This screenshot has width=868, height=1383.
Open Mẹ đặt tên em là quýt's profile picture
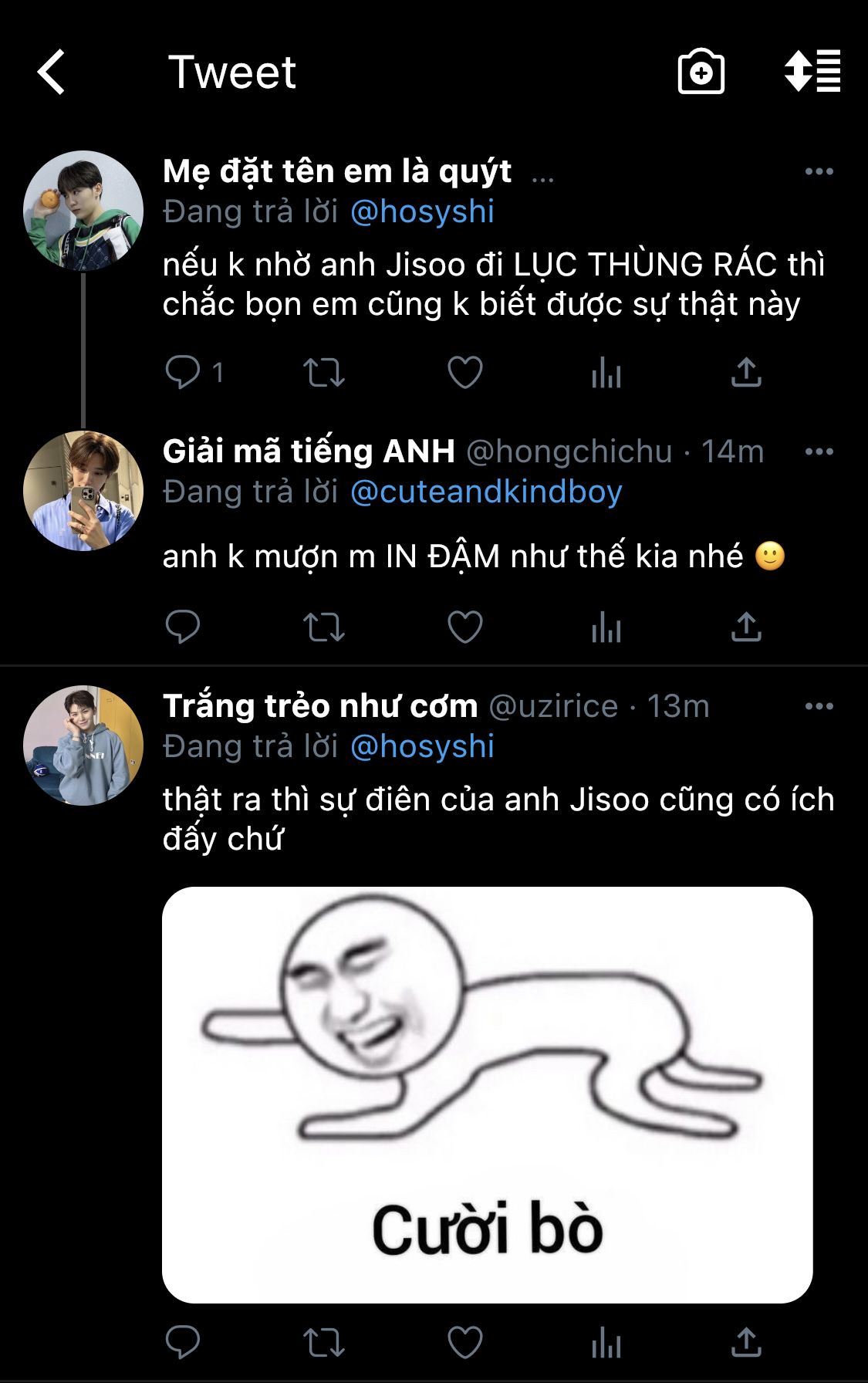(83, 211)
